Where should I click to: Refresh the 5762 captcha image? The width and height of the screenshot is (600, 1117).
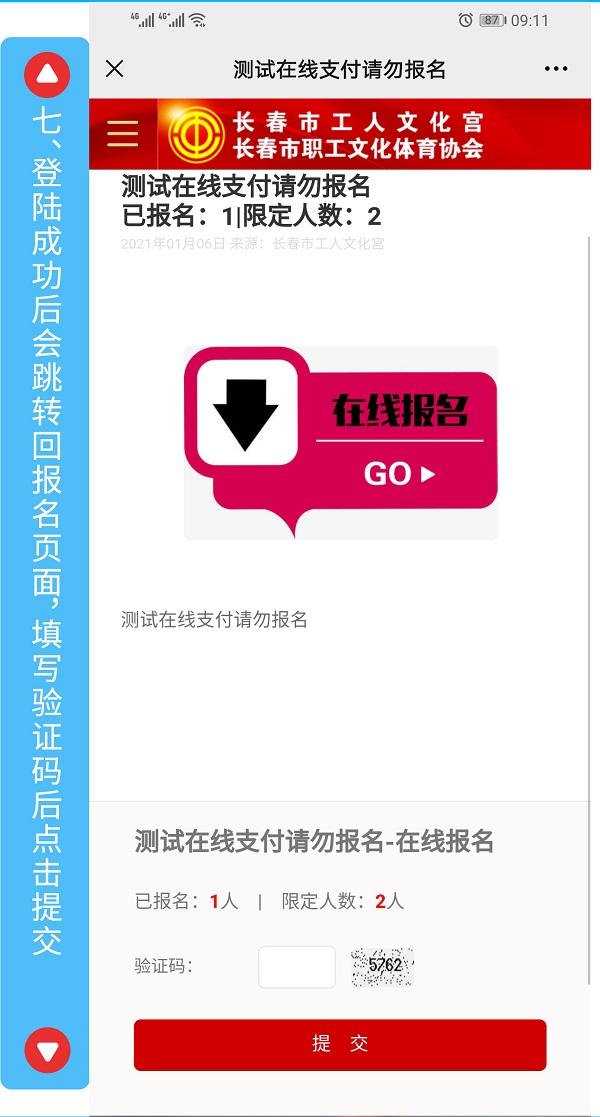tap(383, 967)
